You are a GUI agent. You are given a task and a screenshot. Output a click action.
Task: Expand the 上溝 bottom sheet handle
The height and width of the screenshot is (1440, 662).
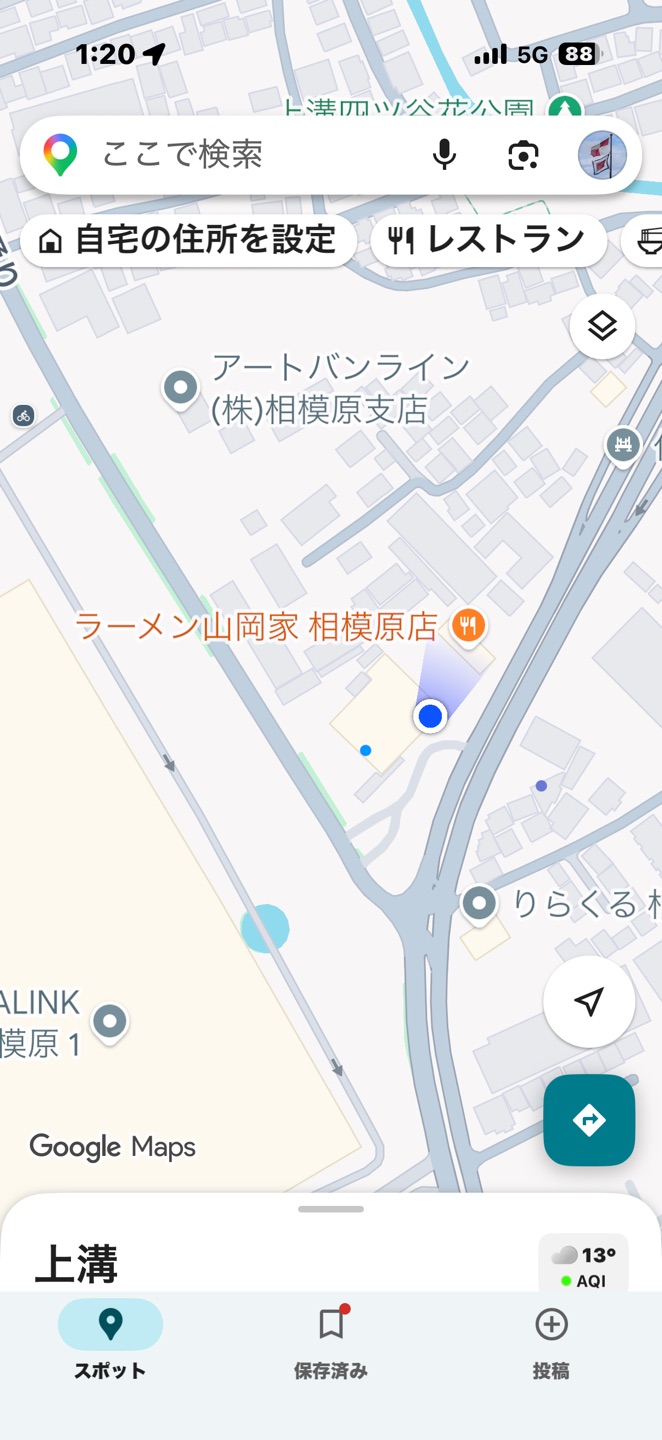pos(331,1209)
